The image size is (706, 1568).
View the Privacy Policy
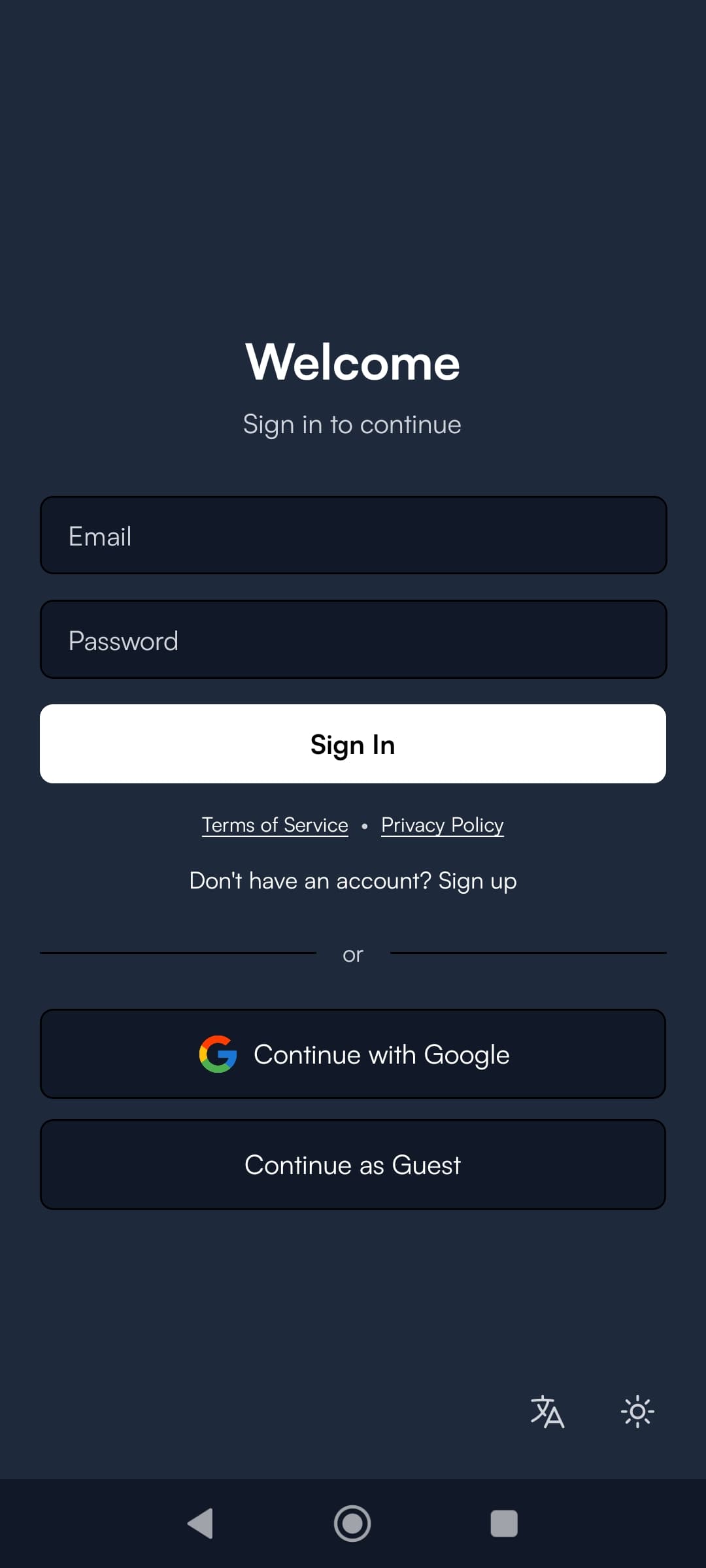[x=442, y=825]
